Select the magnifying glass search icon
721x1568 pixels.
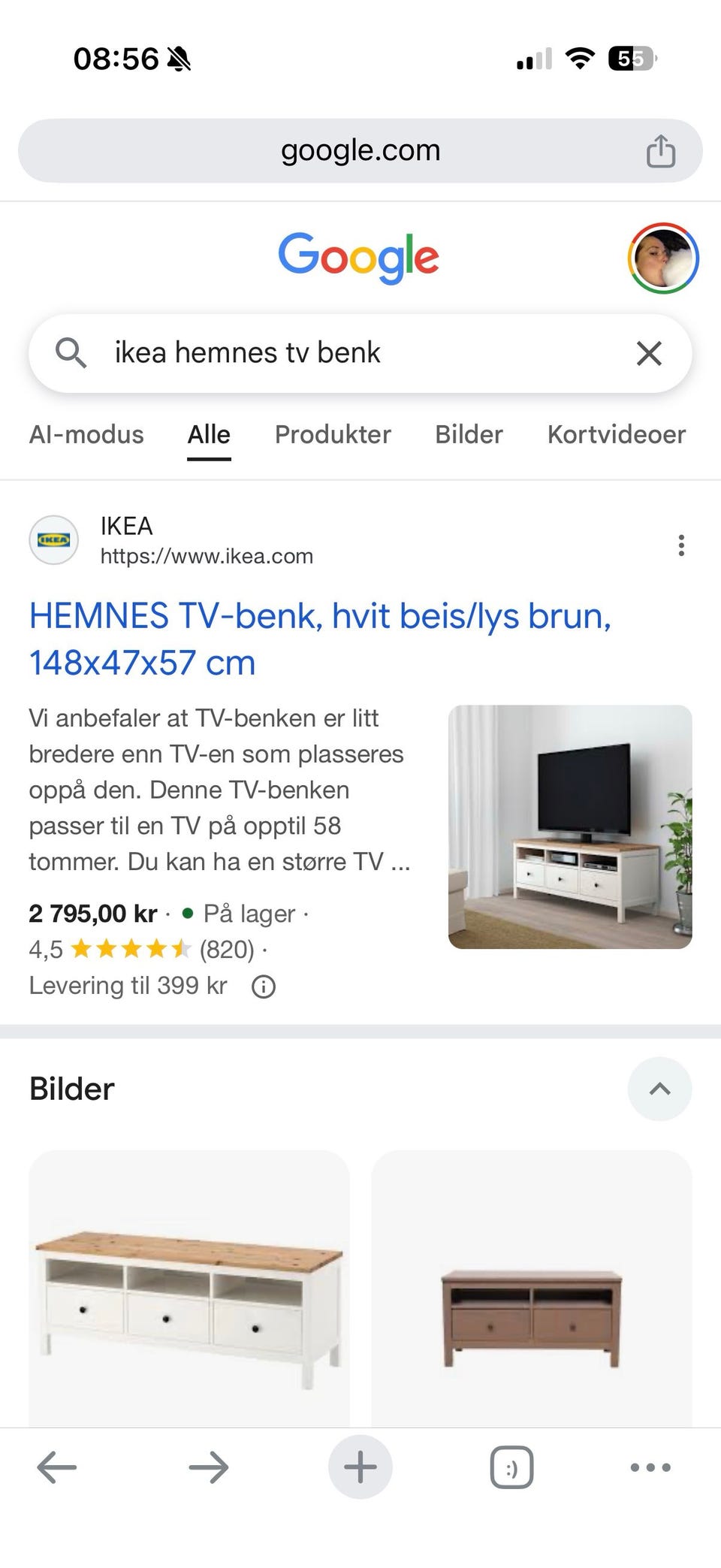click(71, 353)
